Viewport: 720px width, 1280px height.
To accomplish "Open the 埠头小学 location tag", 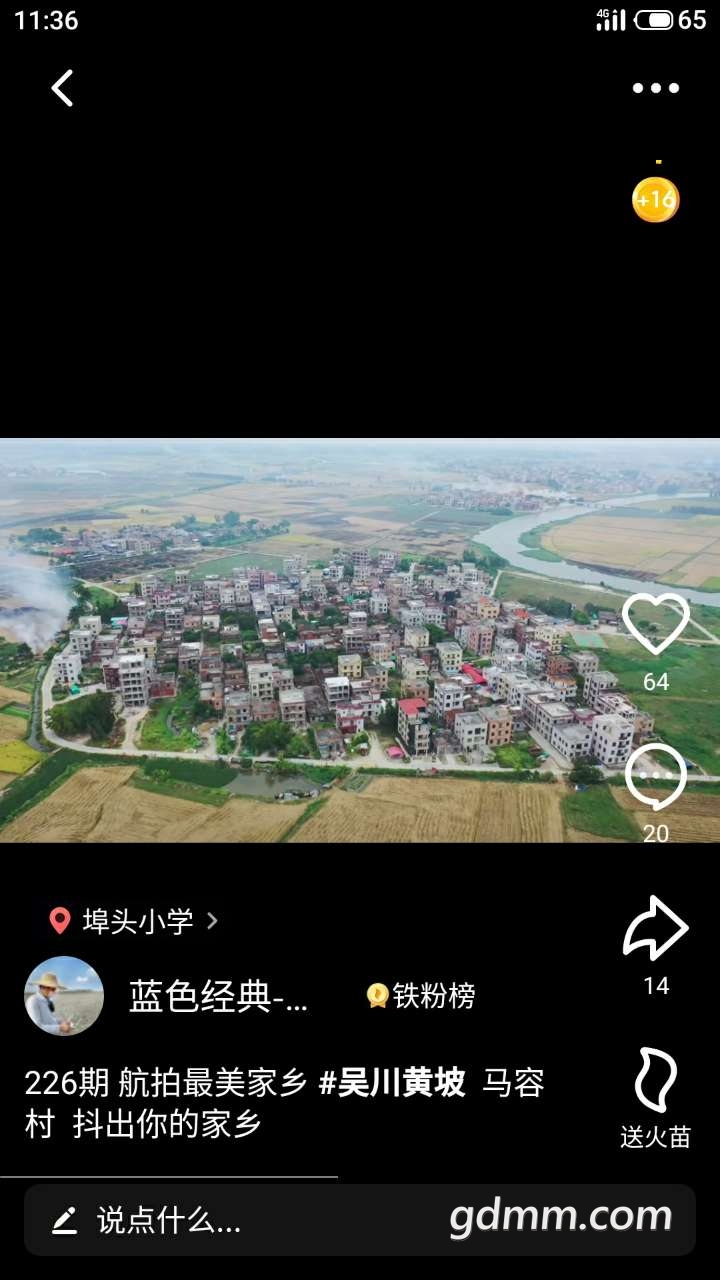I will pyautogui.click(x=136, y=921).
